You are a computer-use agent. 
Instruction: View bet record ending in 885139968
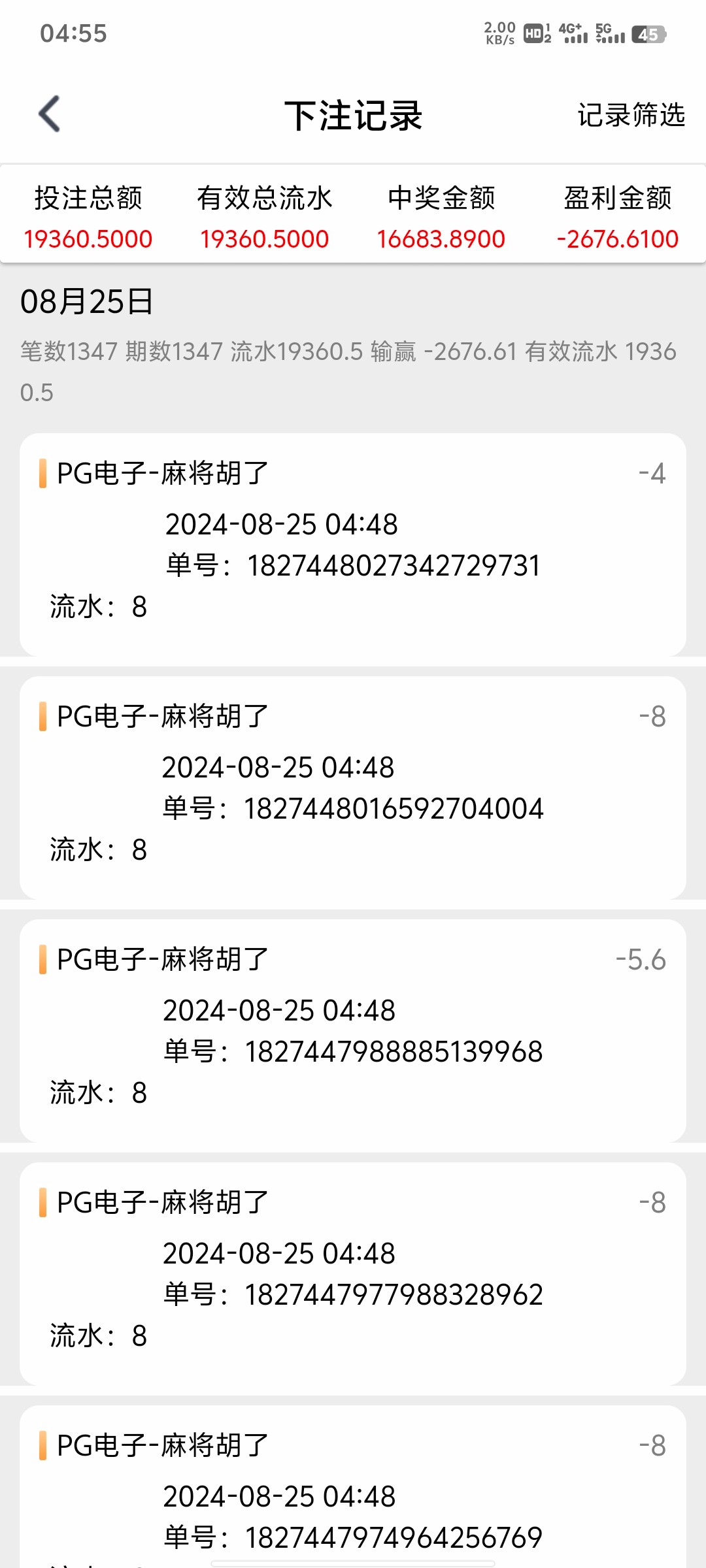click(353, 1030)
